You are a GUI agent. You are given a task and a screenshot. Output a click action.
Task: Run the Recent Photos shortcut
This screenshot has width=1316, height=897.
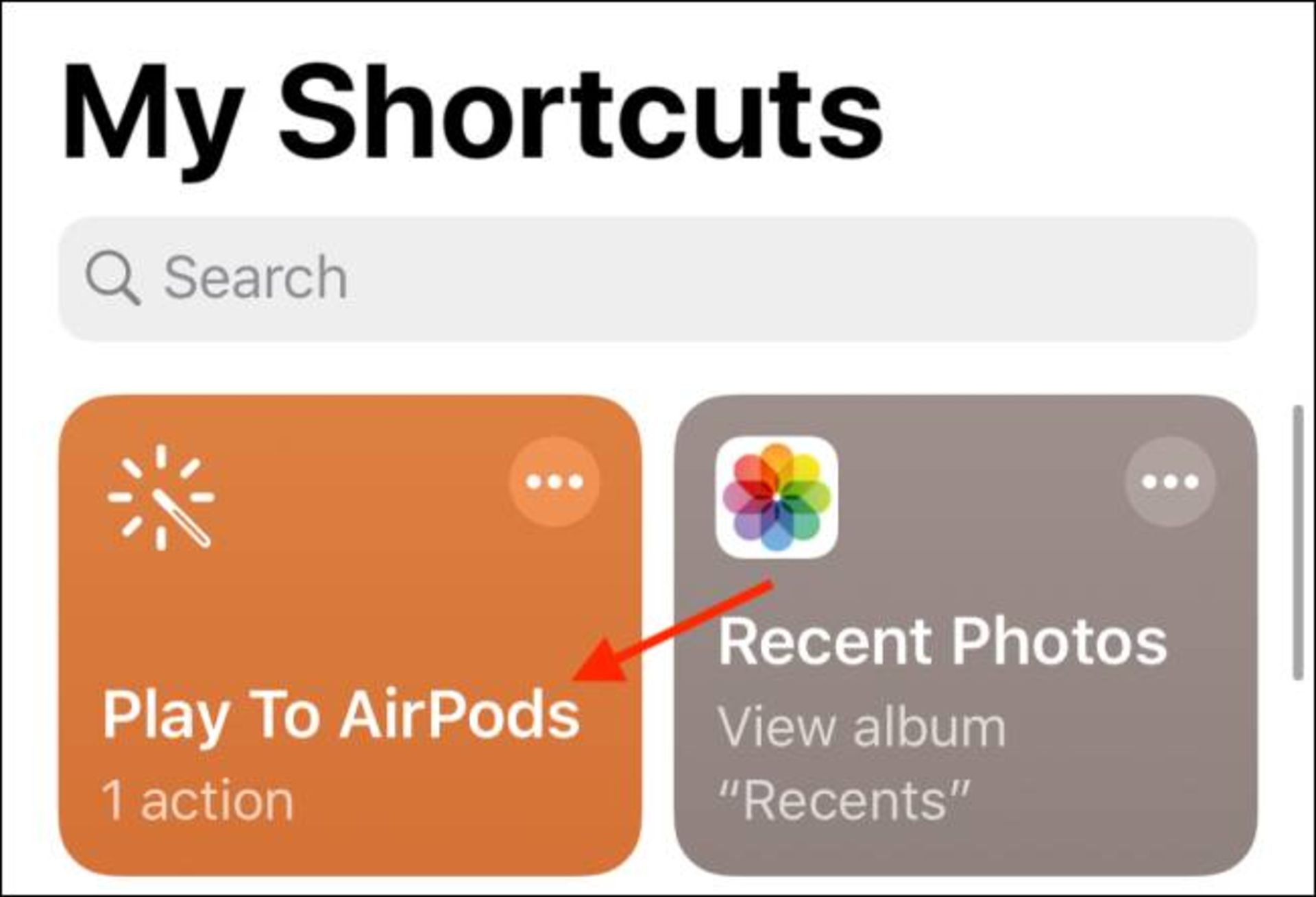tap(942, 713)
